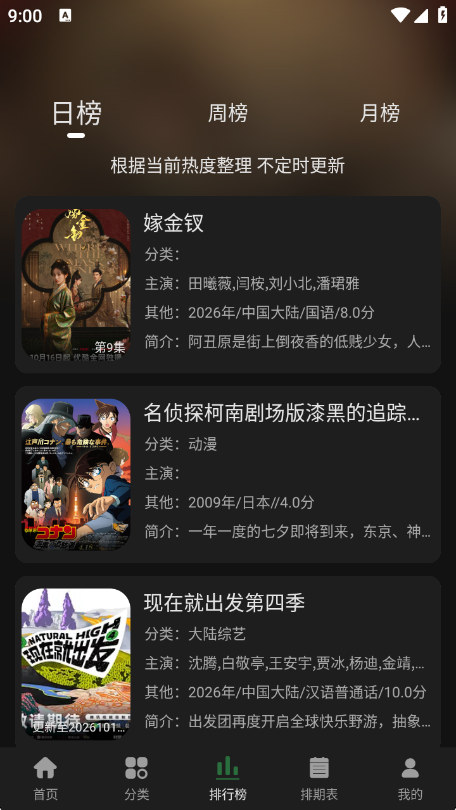Go to the 我的 tab

pyautogui.click(x=410, y=778)
